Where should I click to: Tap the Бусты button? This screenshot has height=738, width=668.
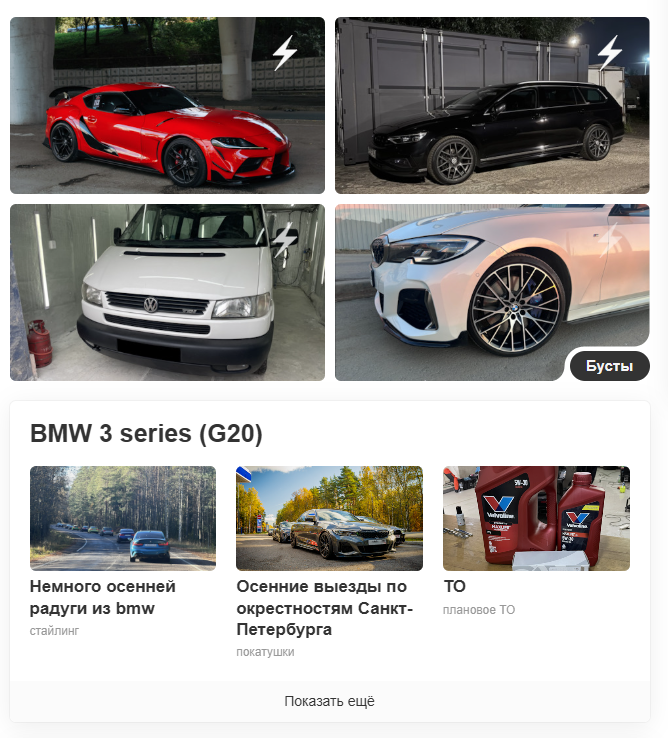[609, 366]
